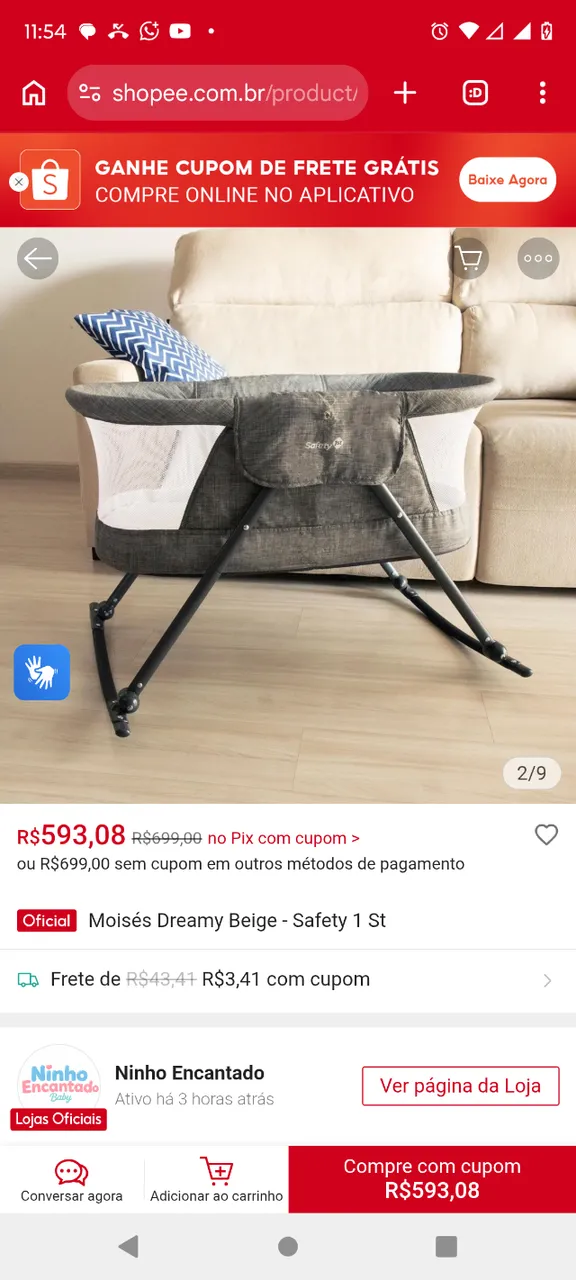The width and height of the screenshot is (576, 1280).
Task: Open a new browser tab
Action: pos(404,93)
